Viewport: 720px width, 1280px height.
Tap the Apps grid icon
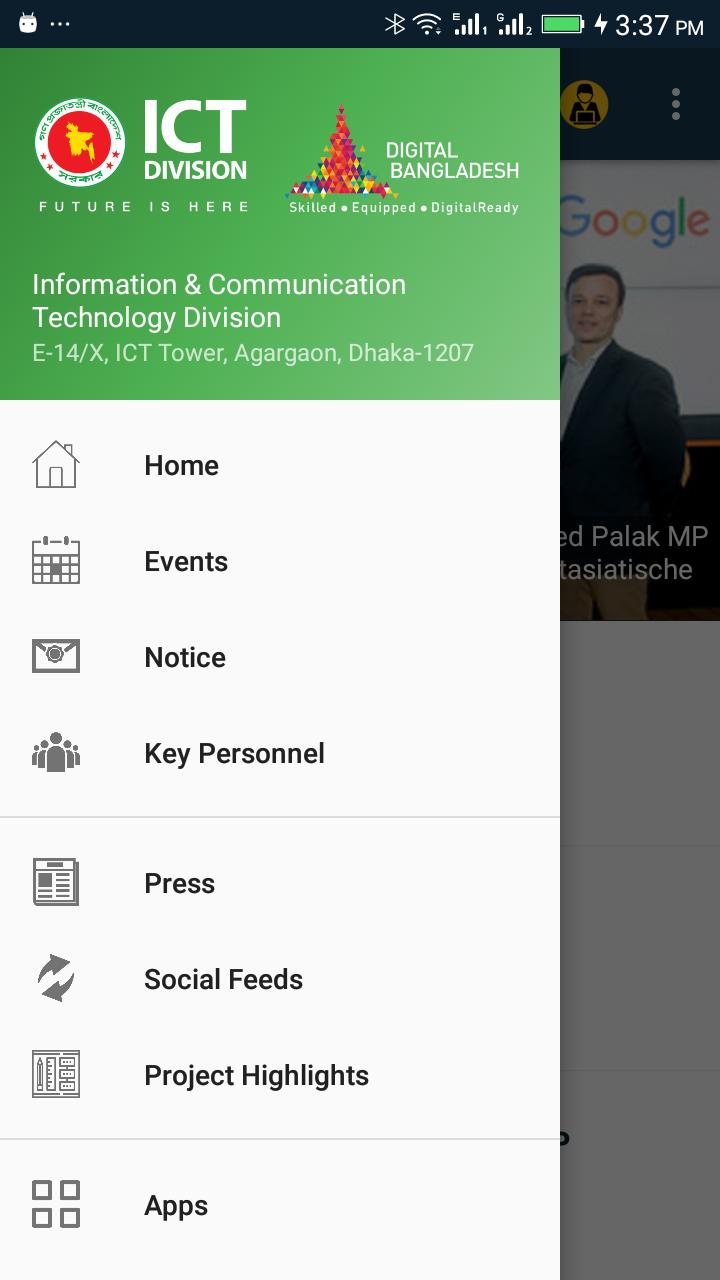click(x=56, y=1205)
